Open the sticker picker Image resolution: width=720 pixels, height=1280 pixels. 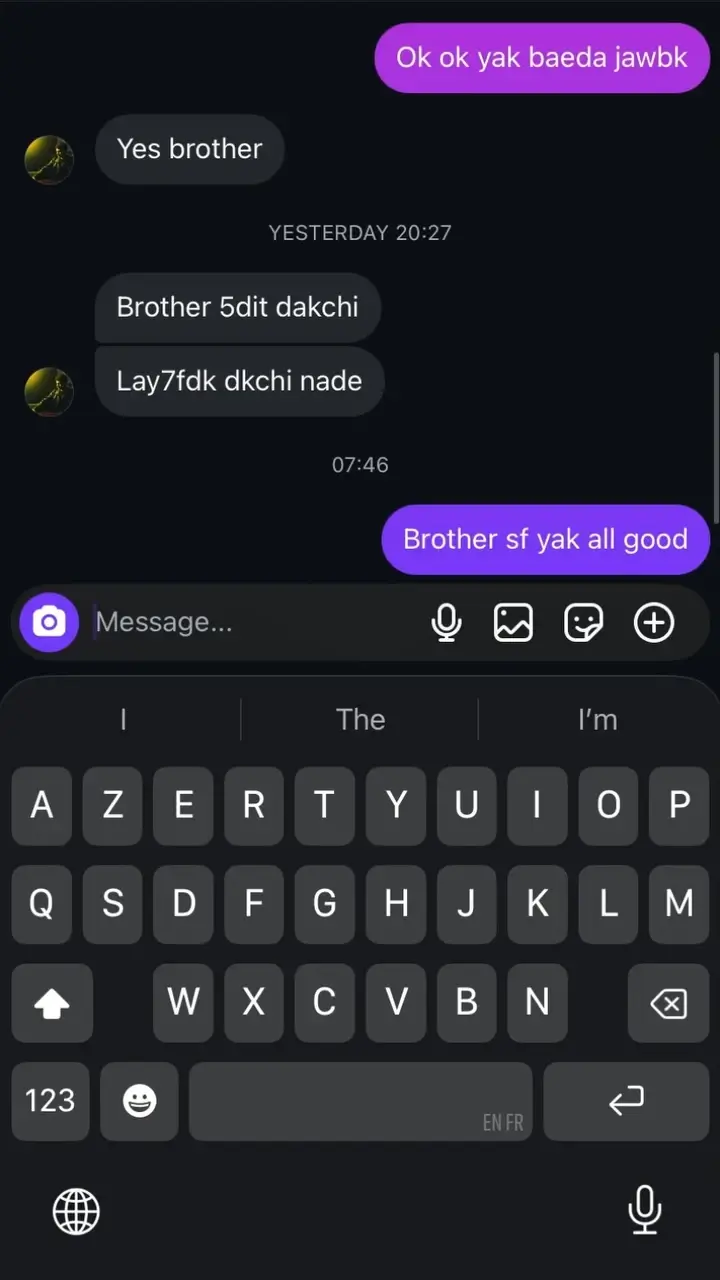tap(583, 622)
